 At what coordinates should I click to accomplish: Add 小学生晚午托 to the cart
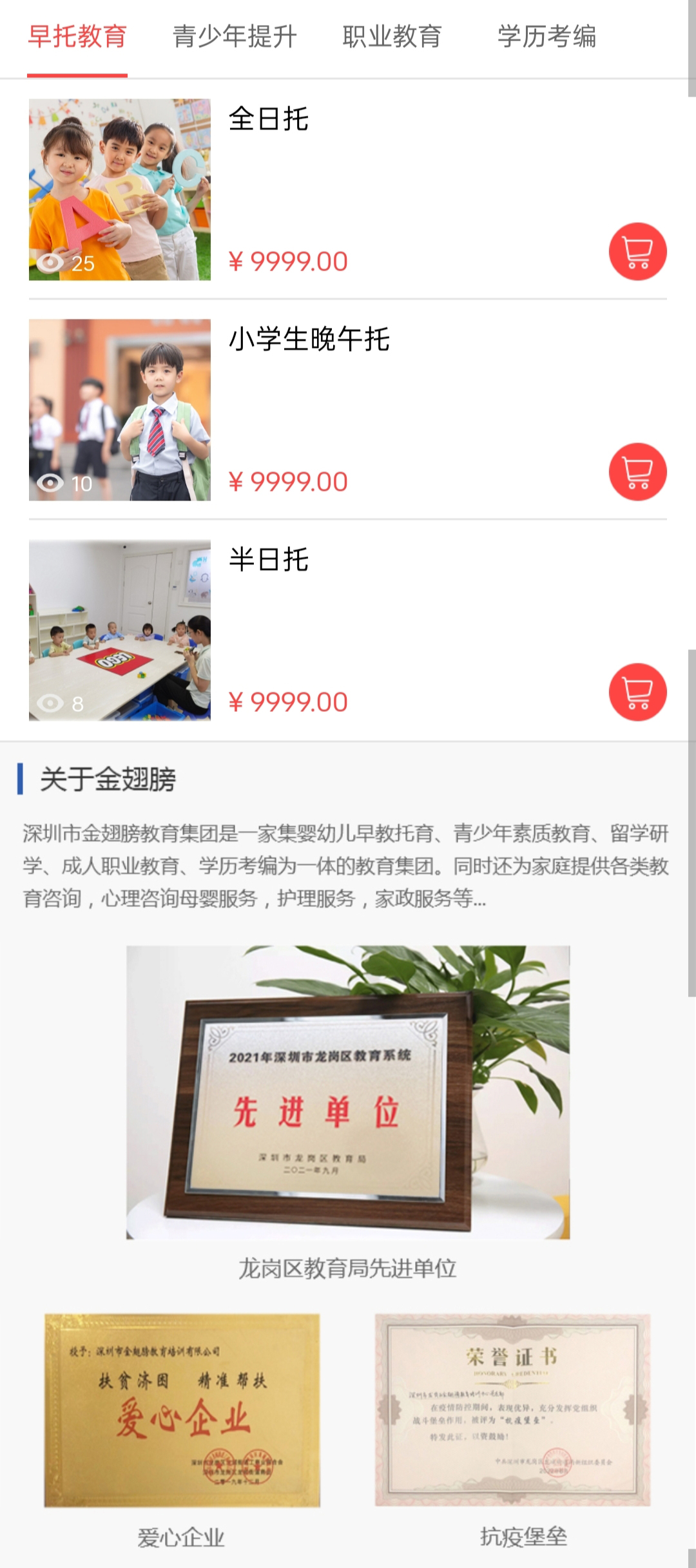637,472
